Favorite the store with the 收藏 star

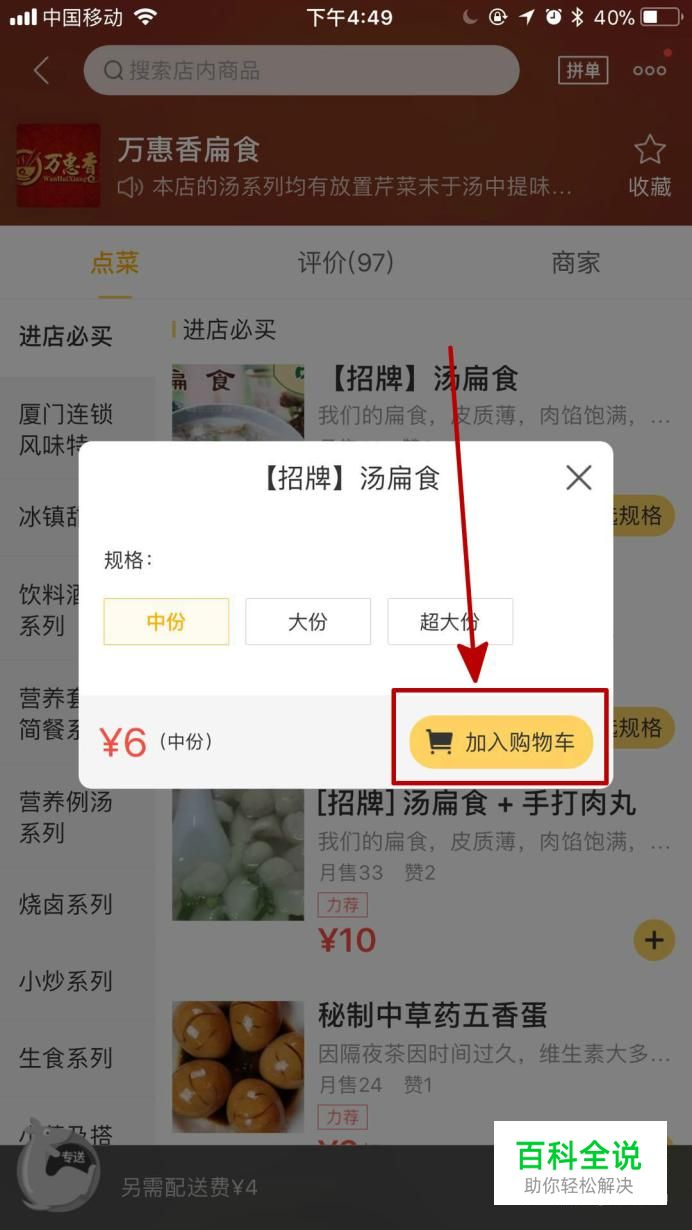pos(649,165)
